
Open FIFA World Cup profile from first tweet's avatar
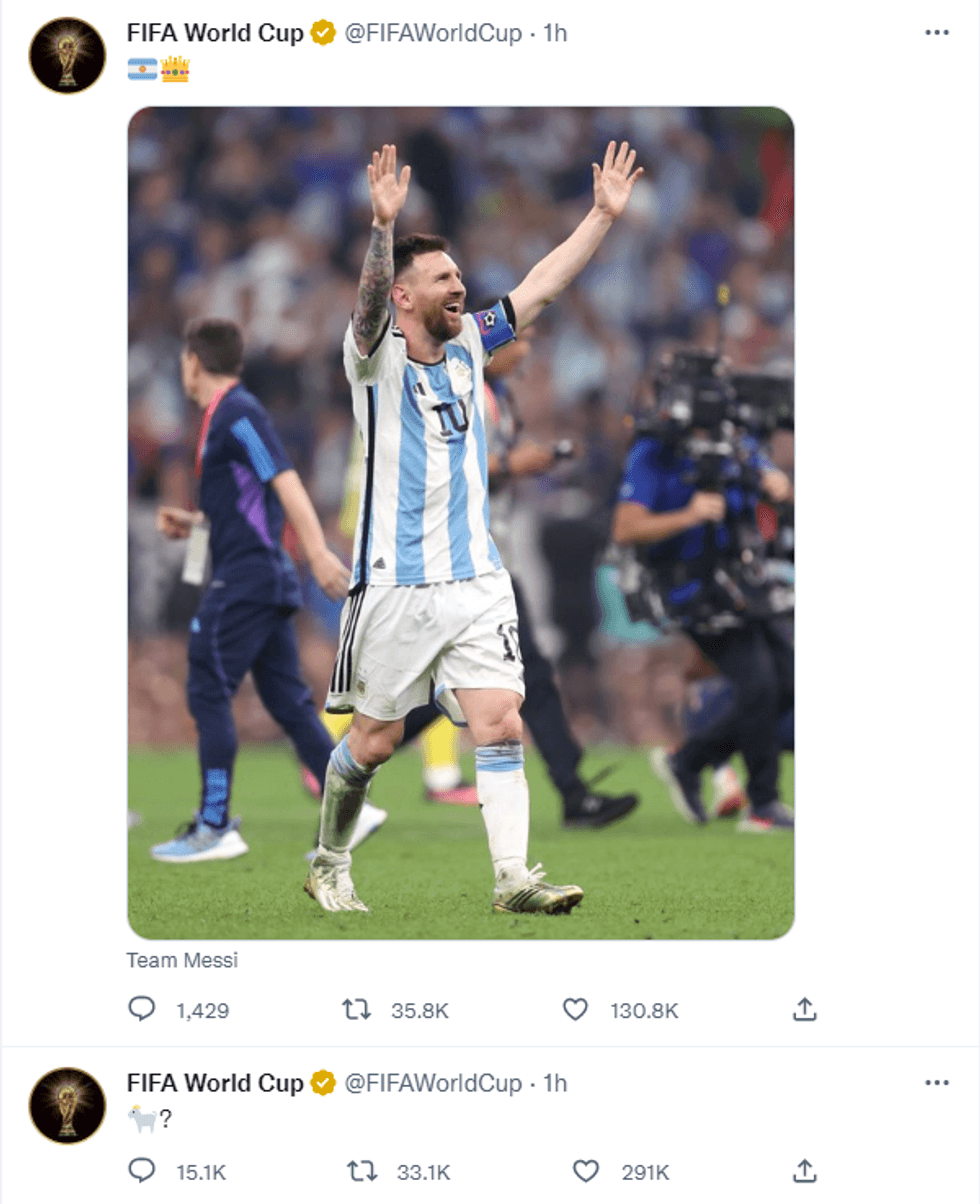[67, 56]
